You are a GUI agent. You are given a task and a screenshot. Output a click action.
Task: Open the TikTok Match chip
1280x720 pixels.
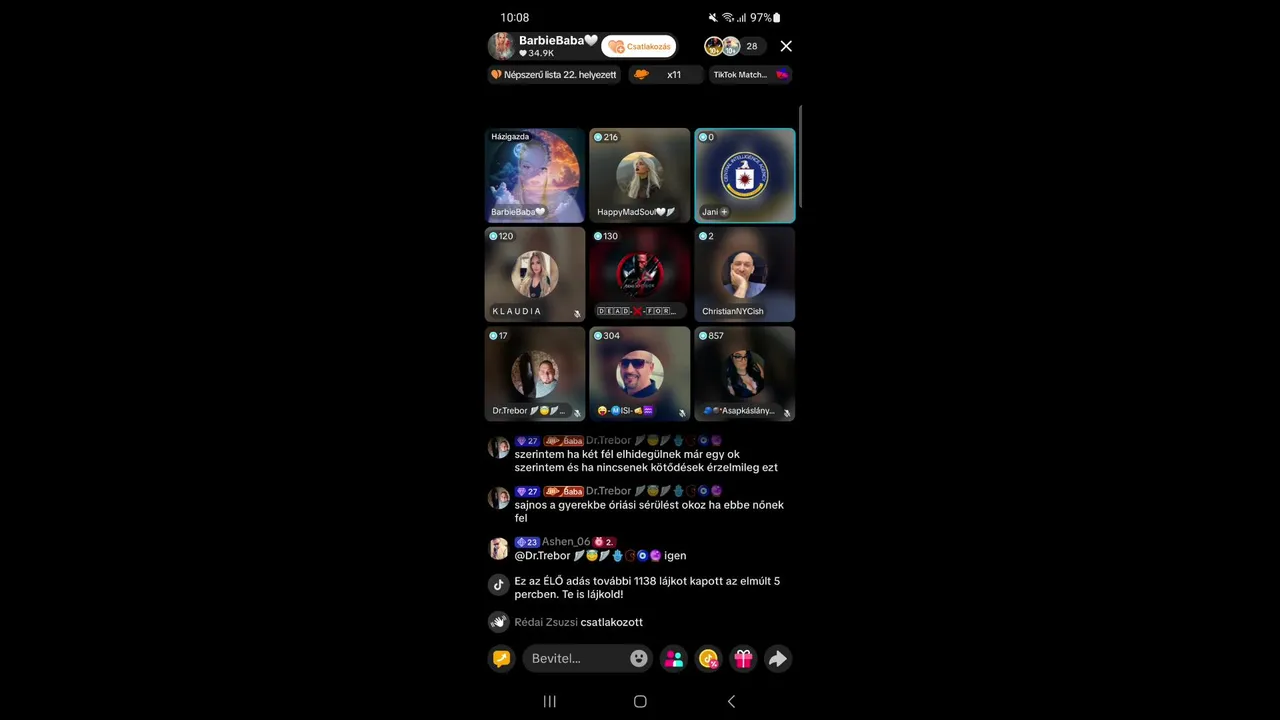coord(750,75)
